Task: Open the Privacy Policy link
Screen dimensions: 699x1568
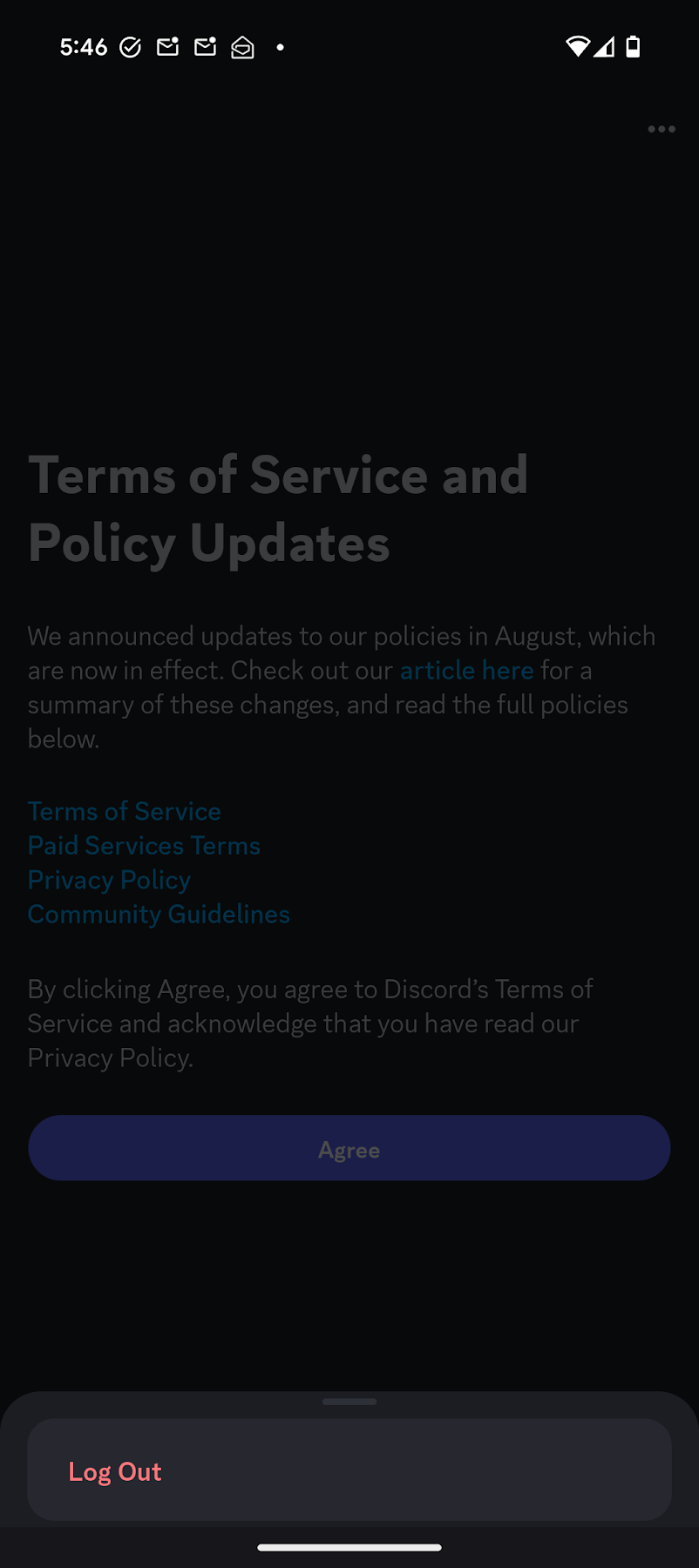Action: pyautogui.click(x=109, y=880)
